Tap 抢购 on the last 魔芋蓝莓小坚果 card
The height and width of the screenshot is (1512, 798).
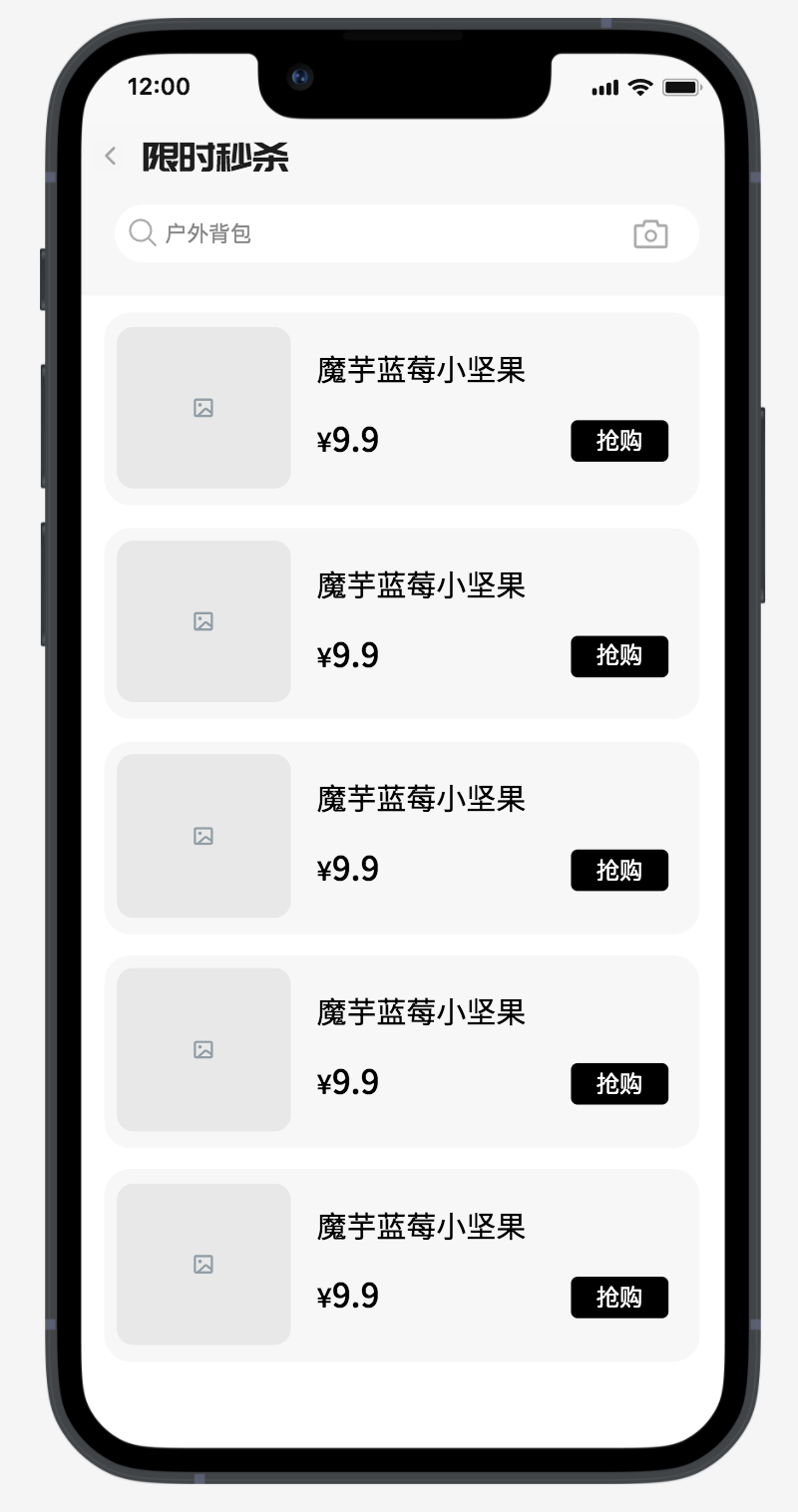619,1297
